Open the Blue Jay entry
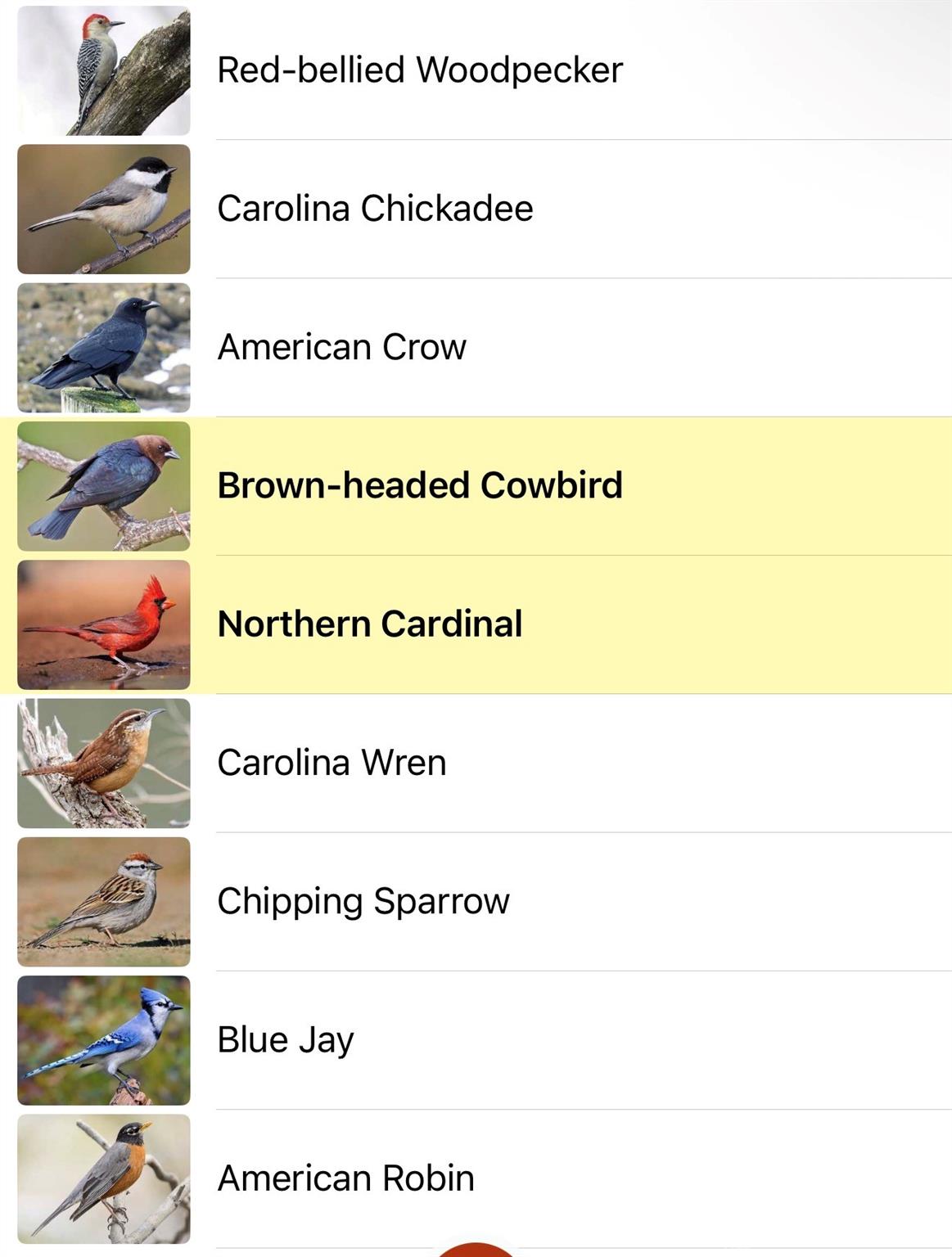The image size is (952, 1257). [285, 1040]
